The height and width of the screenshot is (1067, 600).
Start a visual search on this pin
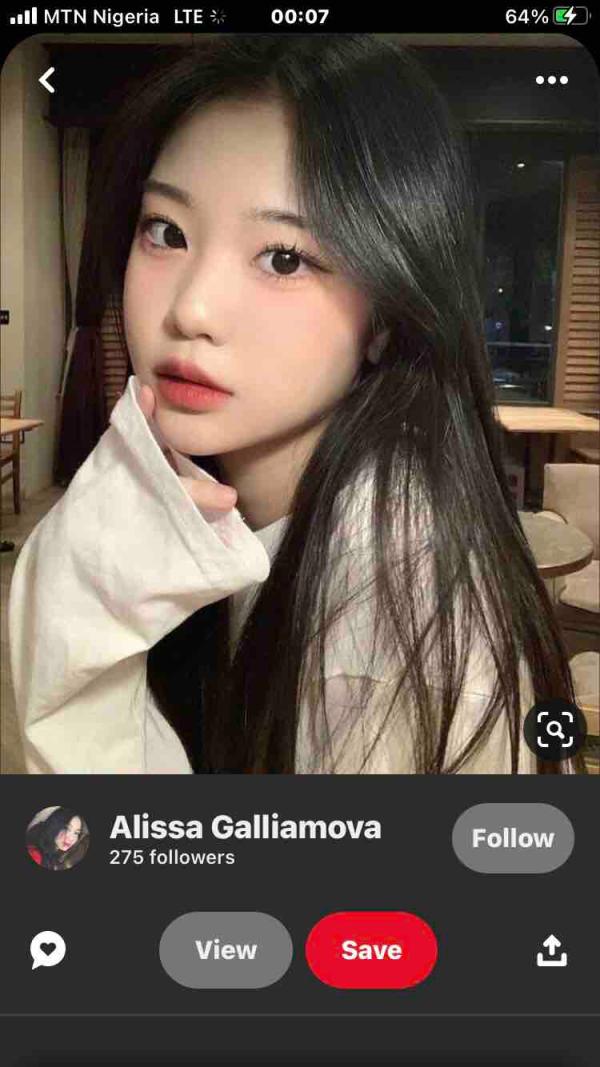[x=554, y=730]
